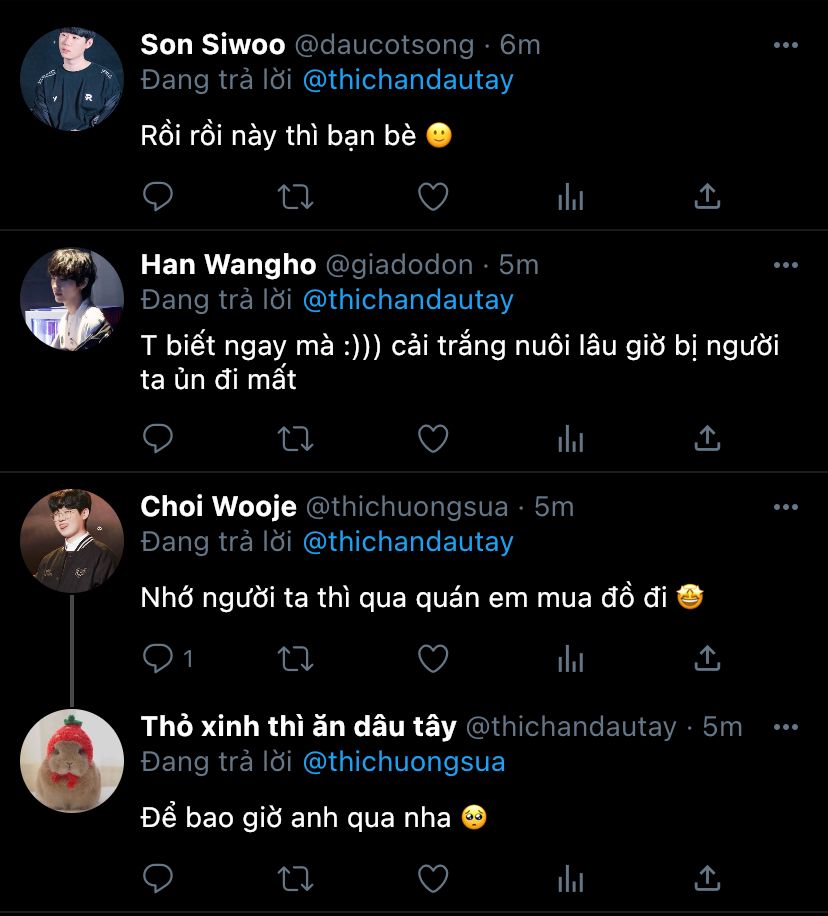Share Choi Wooje's tweet

(x=707, y=658)
